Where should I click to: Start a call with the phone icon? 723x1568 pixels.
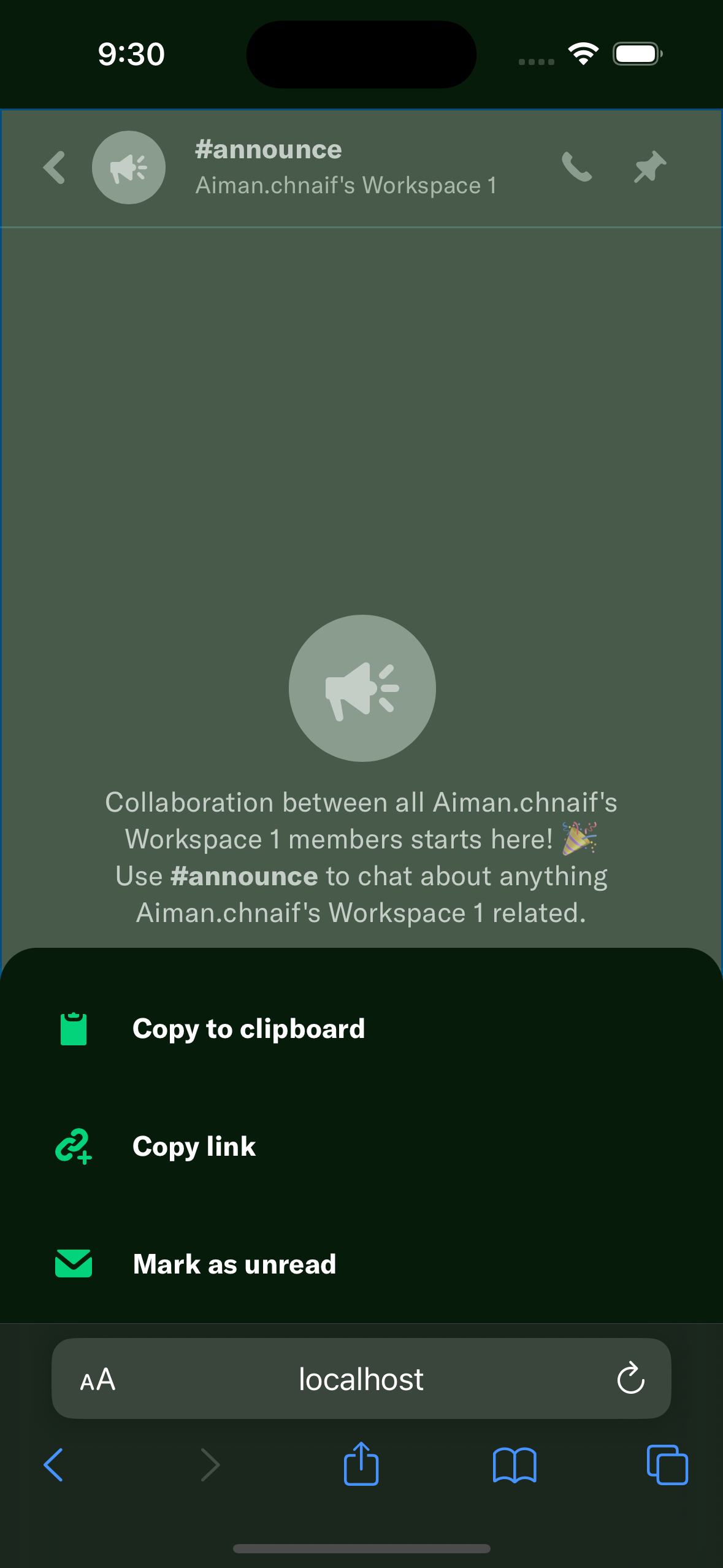[x=577, y=167]
